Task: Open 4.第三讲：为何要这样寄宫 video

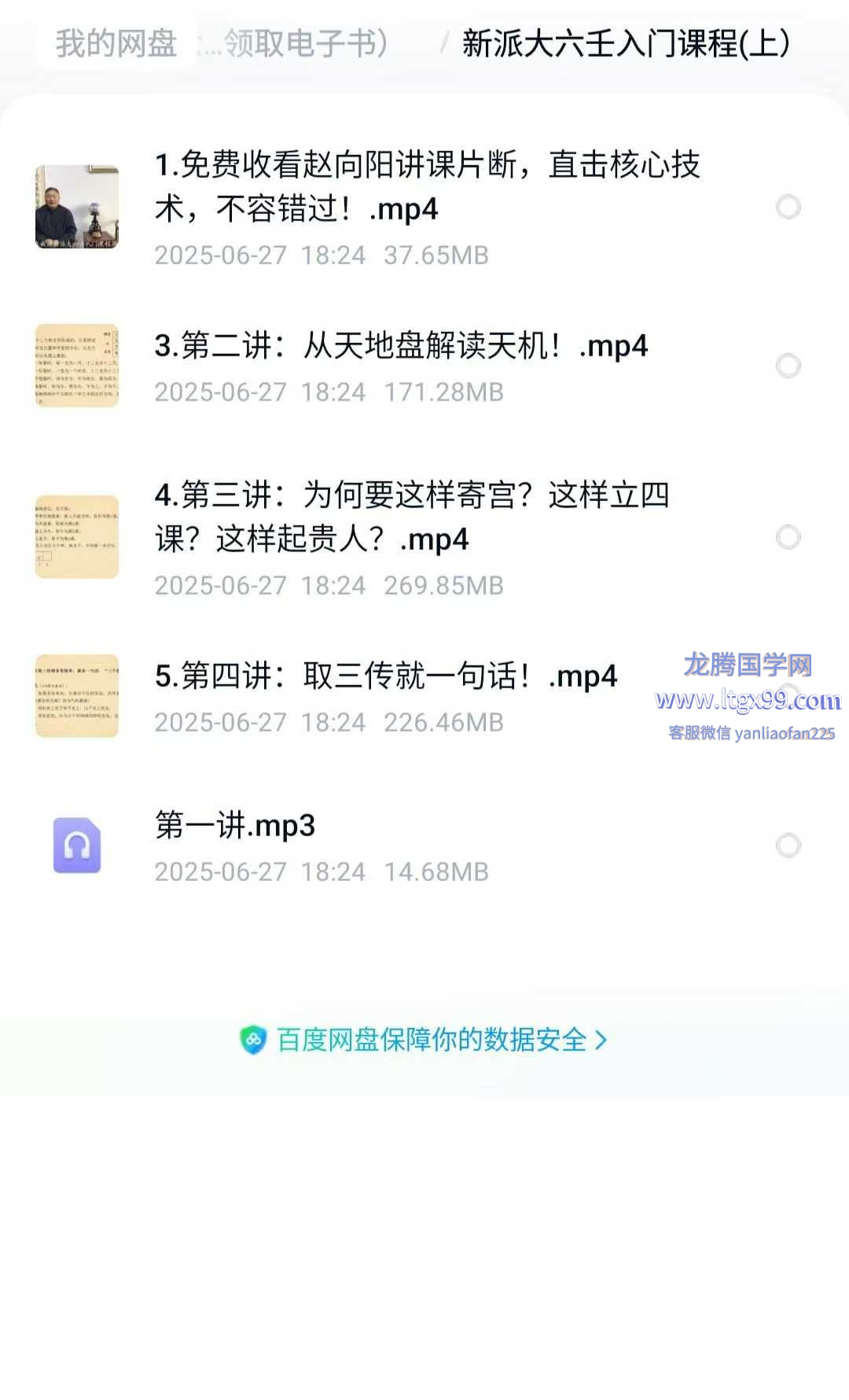Action: tap(410, 517)
